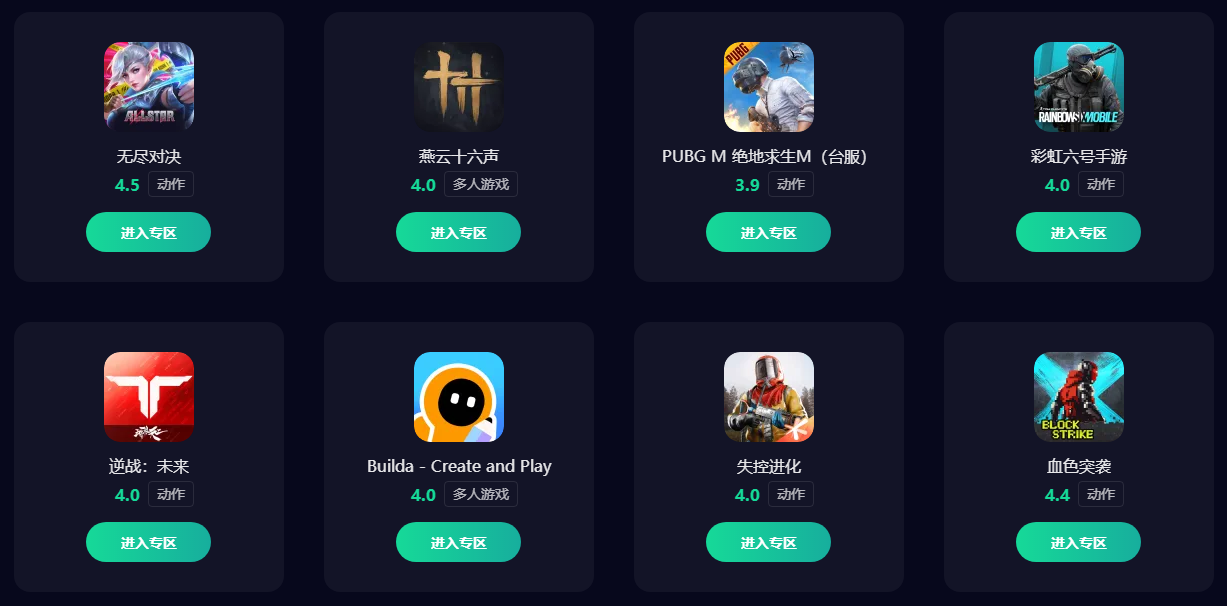Go to 彩虹六号手游 zone via 进入专区

pyautogui.click(x=1078, y=232)
